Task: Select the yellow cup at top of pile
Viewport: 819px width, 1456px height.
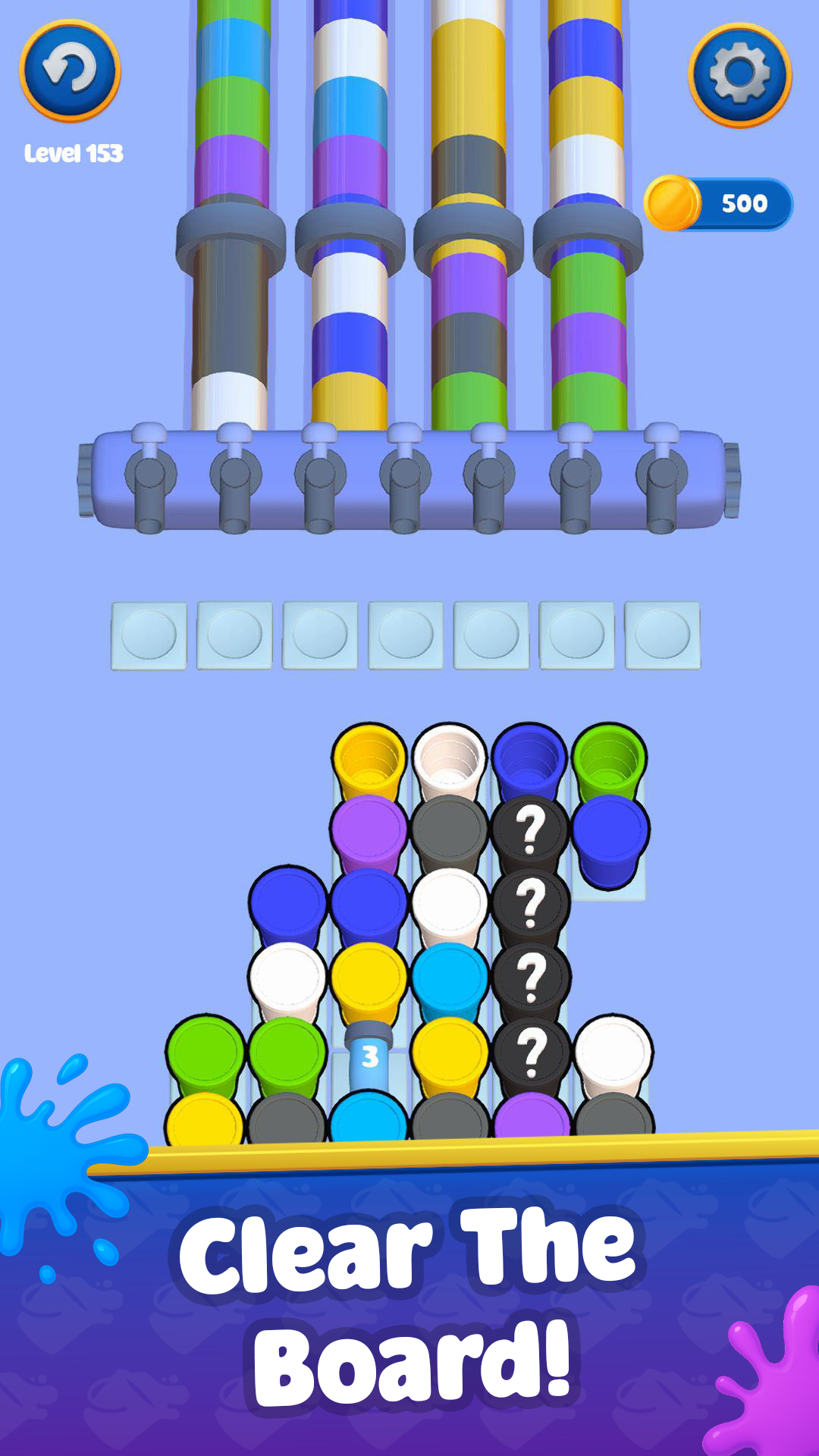Action: pyautogui.click(x=369, y=758)
